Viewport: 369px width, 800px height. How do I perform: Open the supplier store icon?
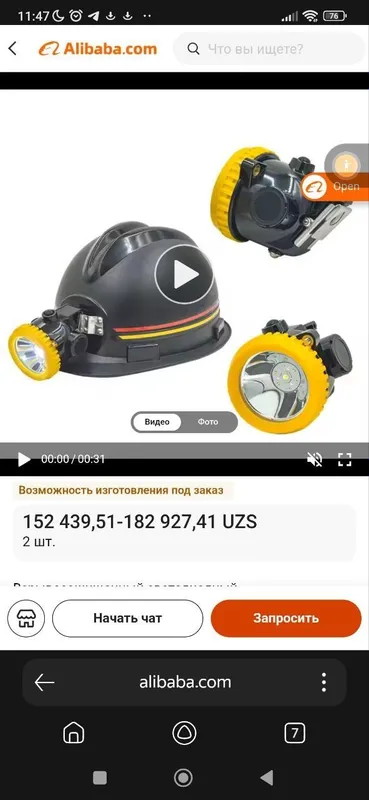[26, 618]
